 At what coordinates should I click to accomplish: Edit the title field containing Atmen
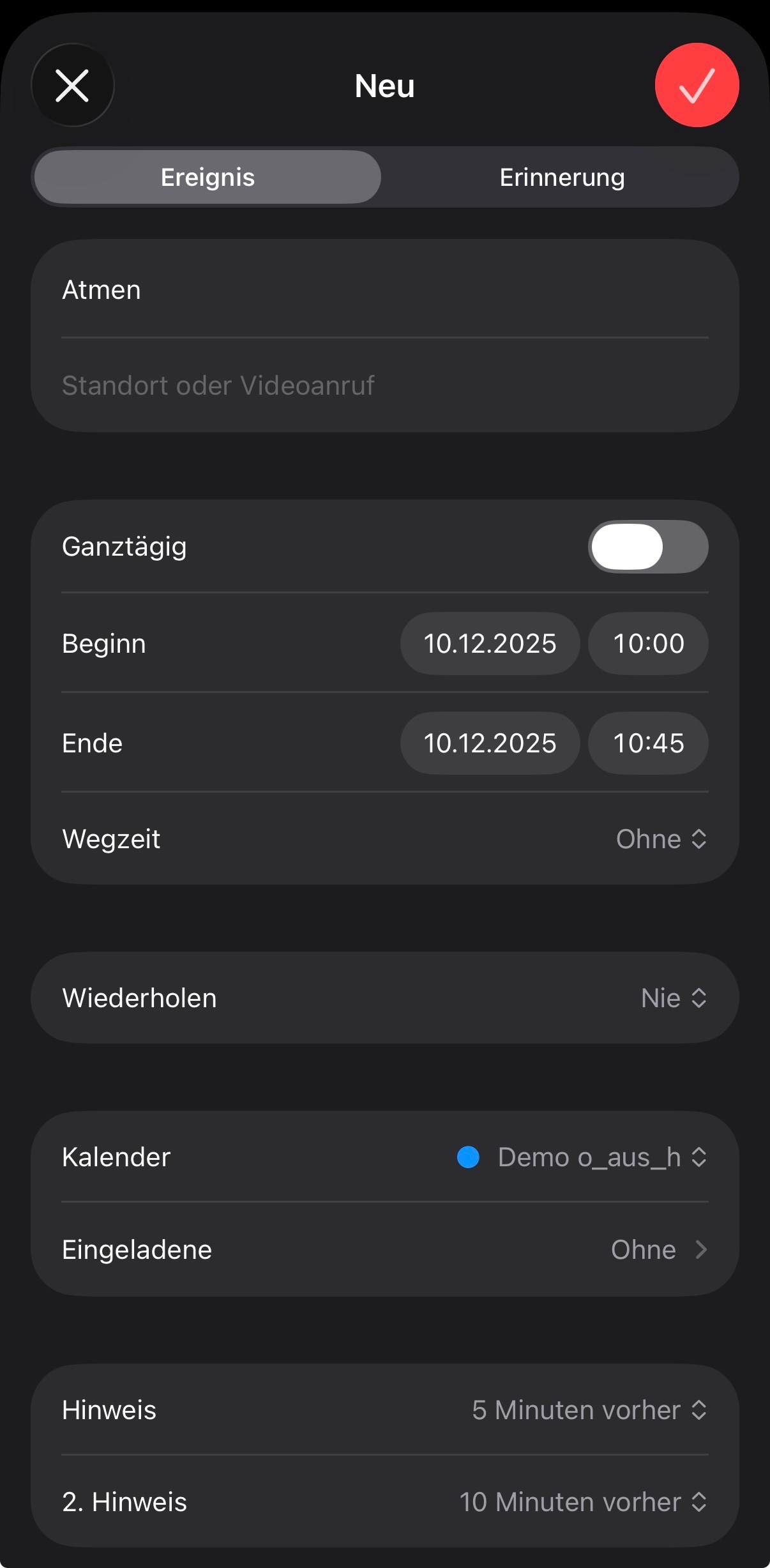tap(385, 290)
